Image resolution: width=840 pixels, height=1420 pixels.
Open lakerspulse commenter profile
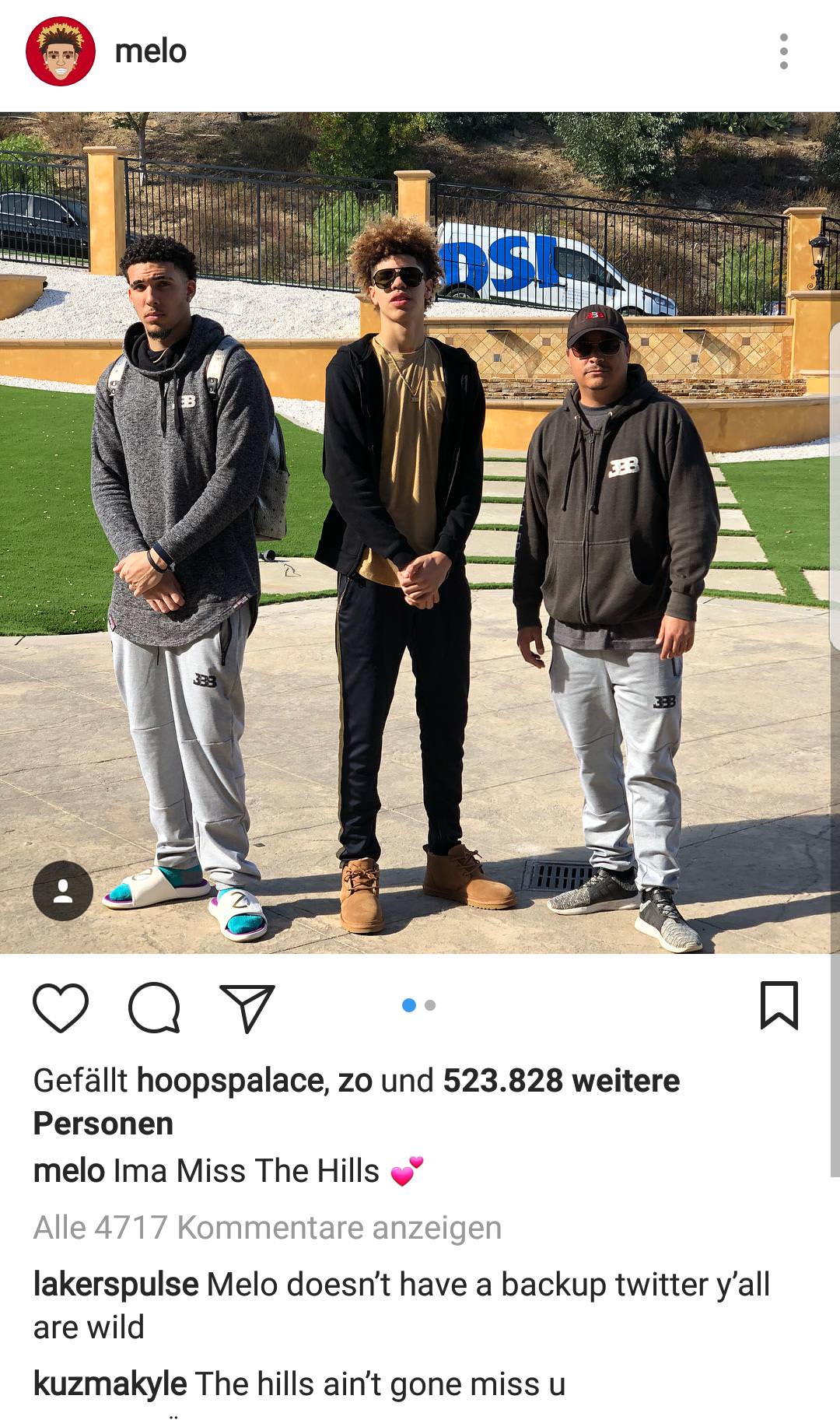[x=115, y=1285]
